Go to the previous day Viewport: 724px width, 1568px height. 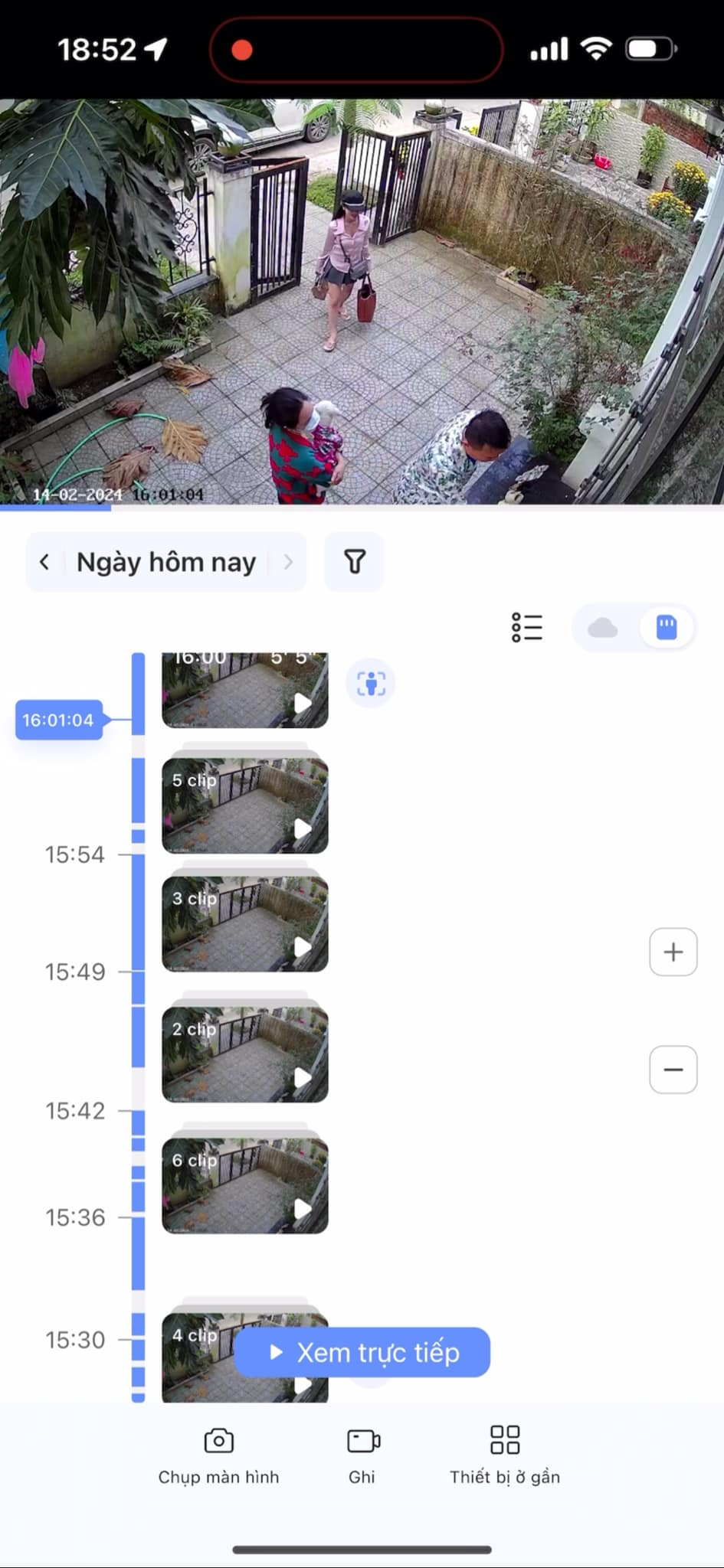pos(44,562)
